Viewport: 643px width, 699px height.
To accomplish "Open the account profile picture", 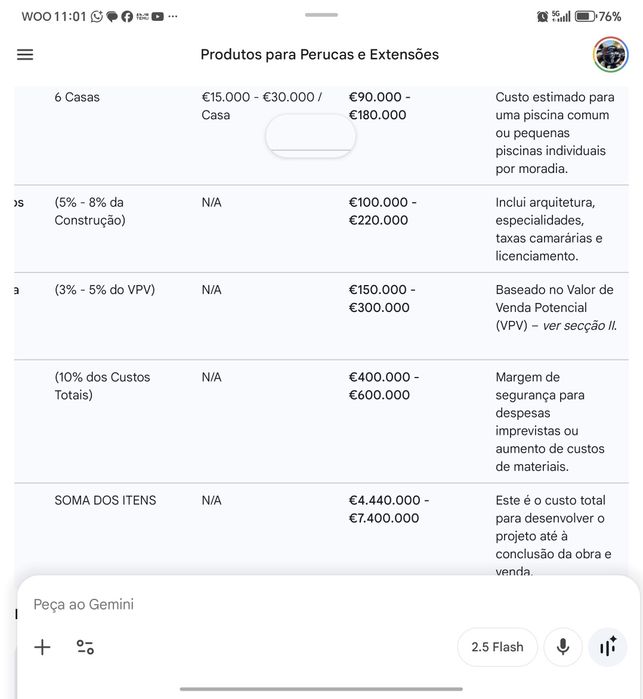I will 610,55.
